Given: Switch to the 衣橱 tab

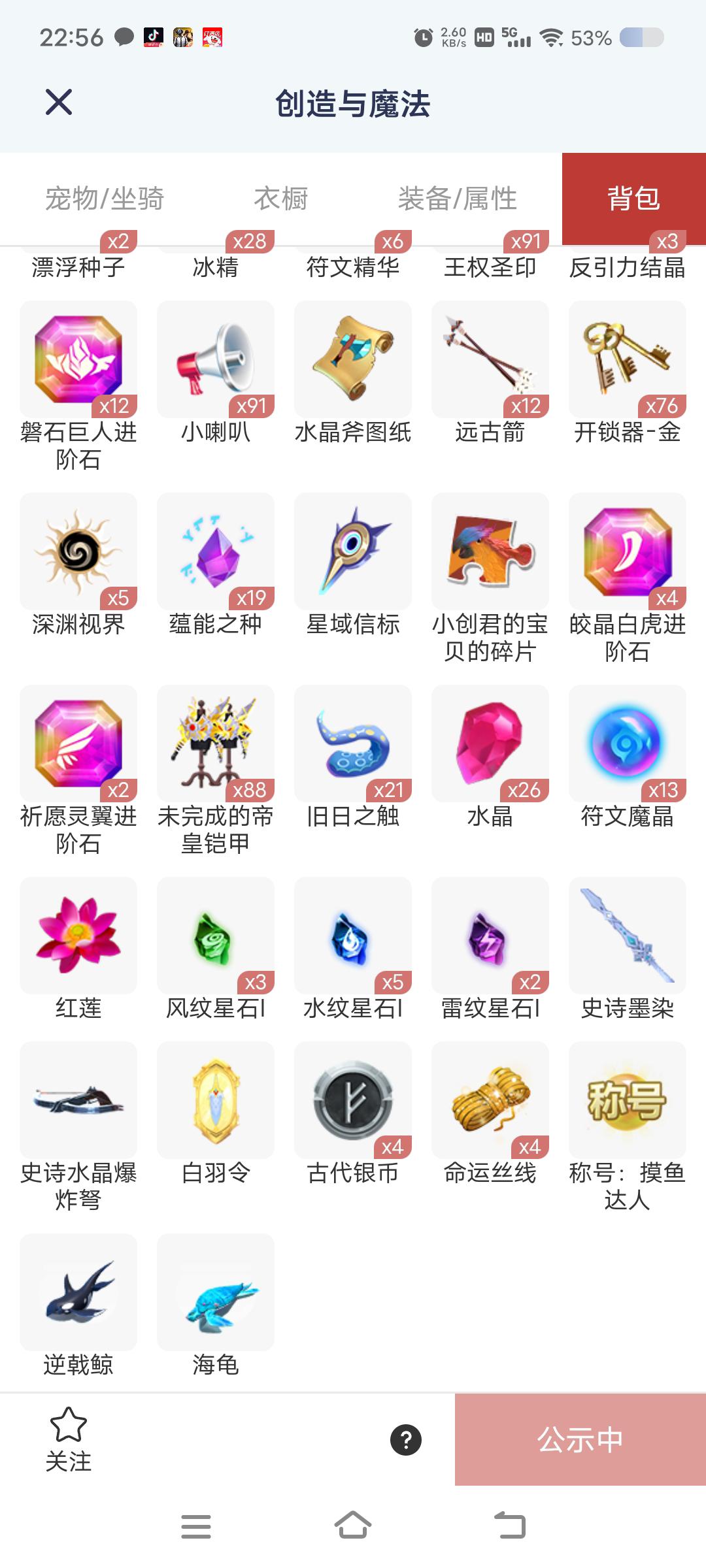Looking at the screenshot, I should point(281,199).
